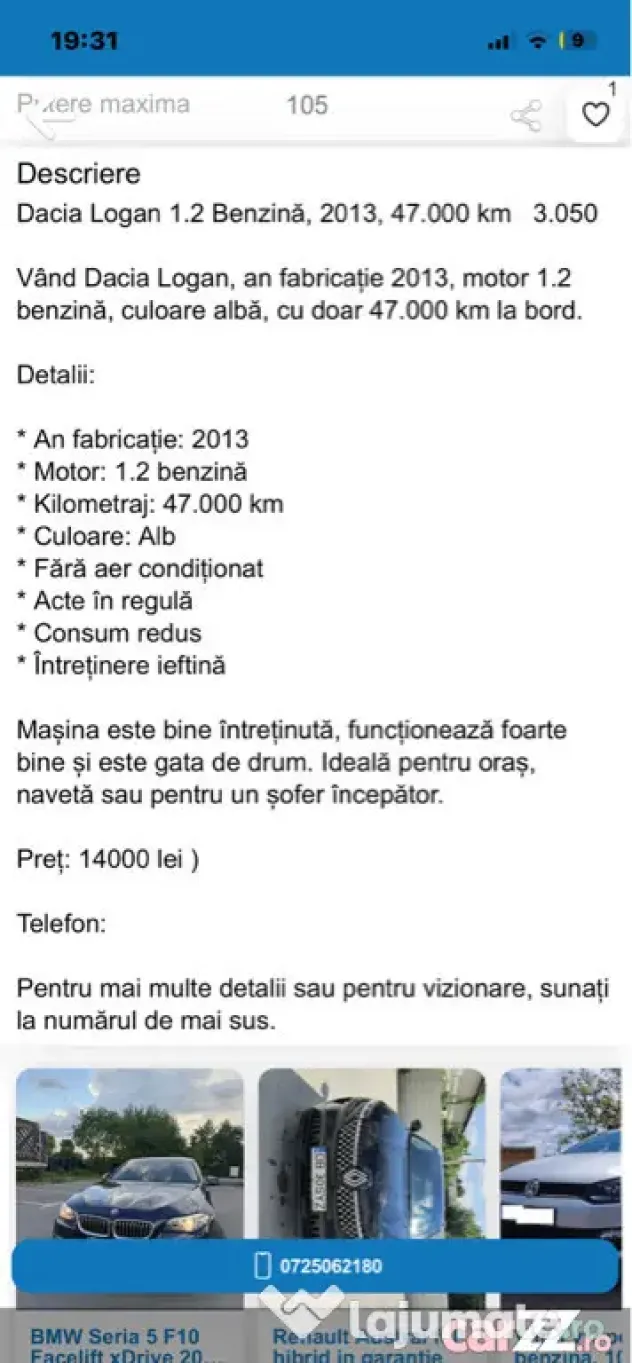This screenshot has width=632, height=1363.
Task: Share this Dacia Logan listing
Action: 526,116
